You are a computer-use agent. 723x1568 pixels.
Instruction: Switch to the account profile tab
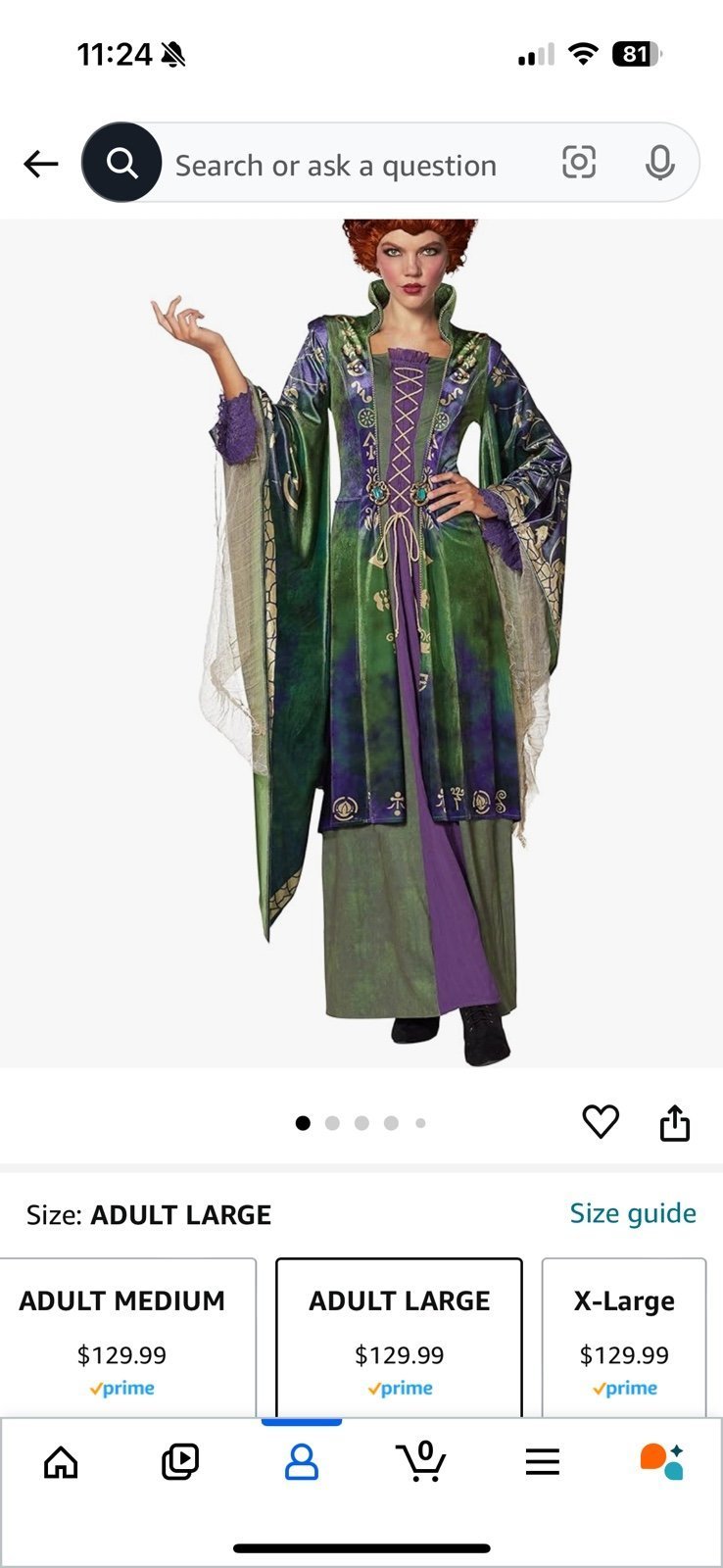click(302, 1462)
